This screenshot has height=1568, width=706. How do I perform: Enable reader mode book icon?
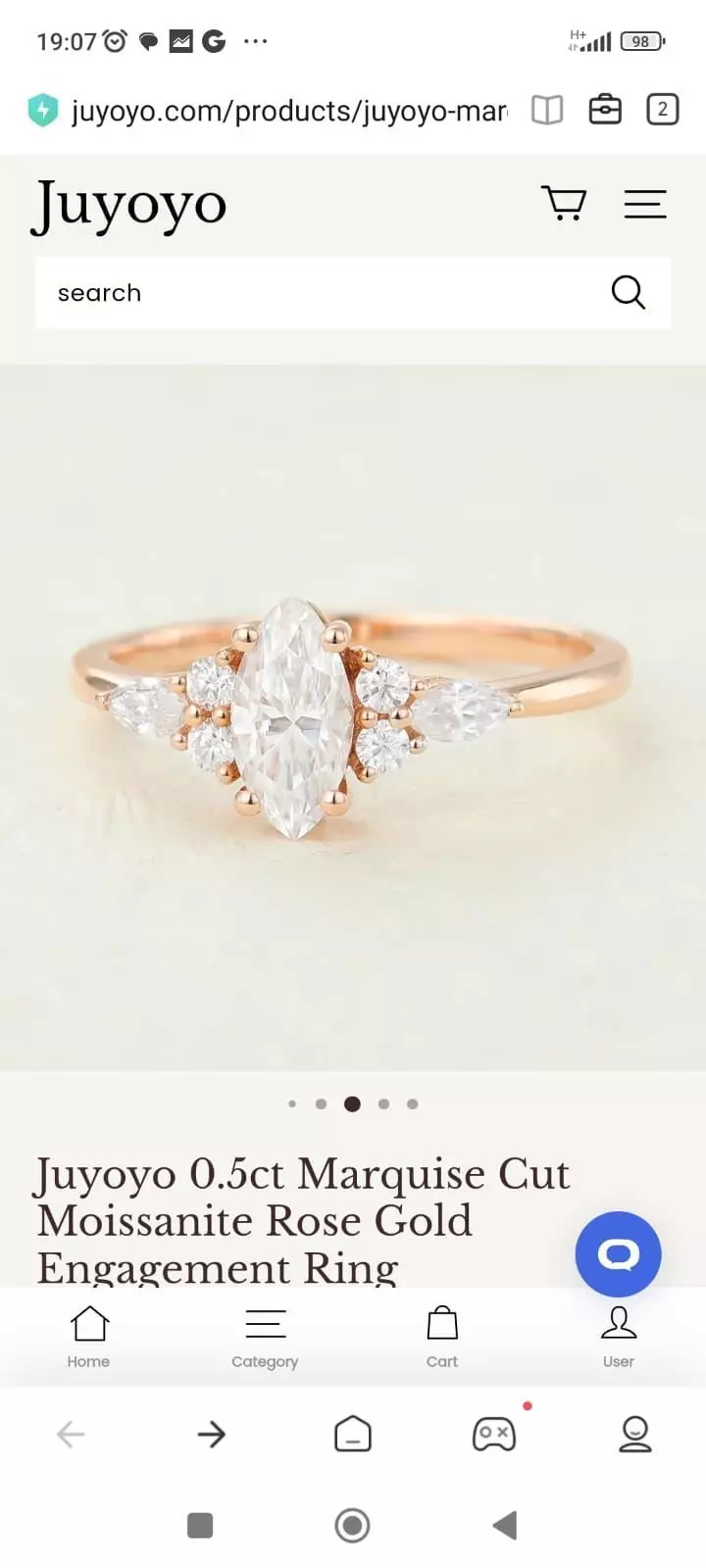pyautogui.click(x=547, y=110)
